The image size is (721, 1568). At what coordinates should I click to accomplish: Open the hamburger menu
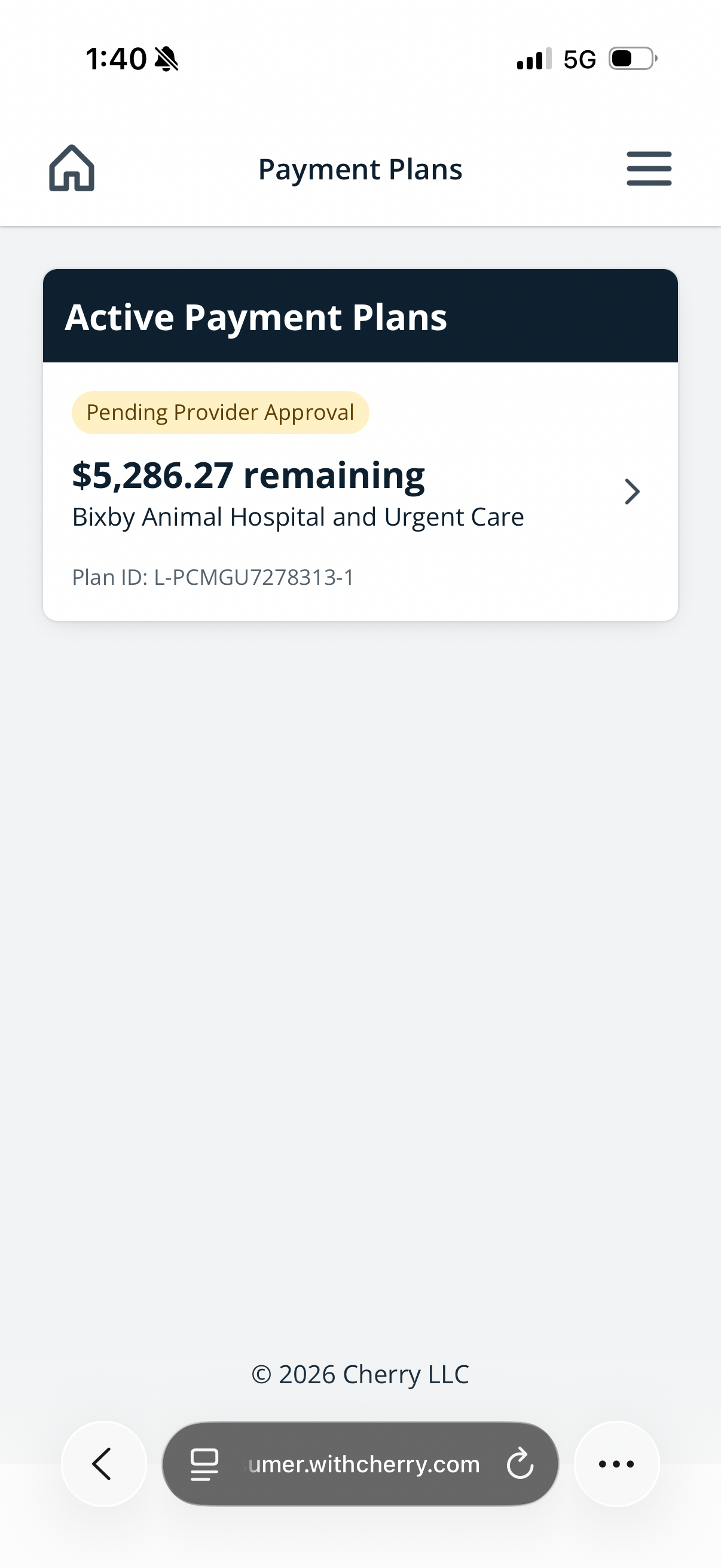649,169
